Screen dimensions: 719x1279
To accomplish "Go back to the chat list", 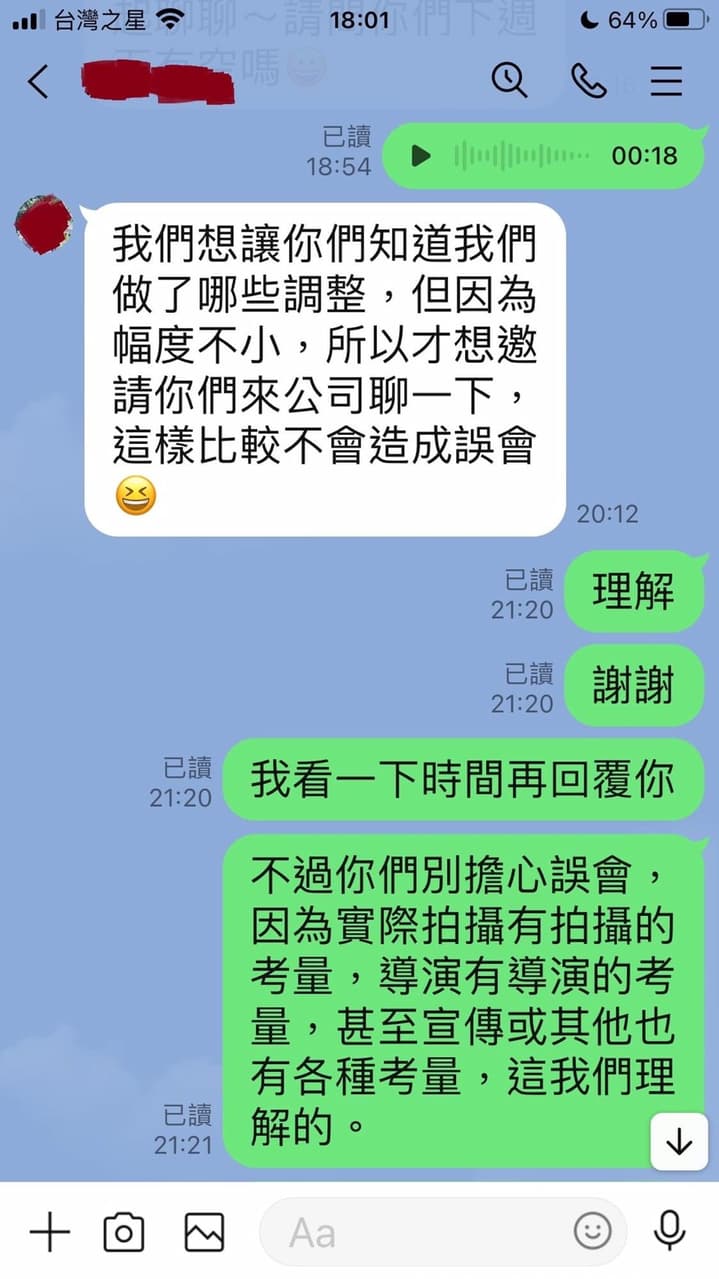I will click(x=38, y=82).
